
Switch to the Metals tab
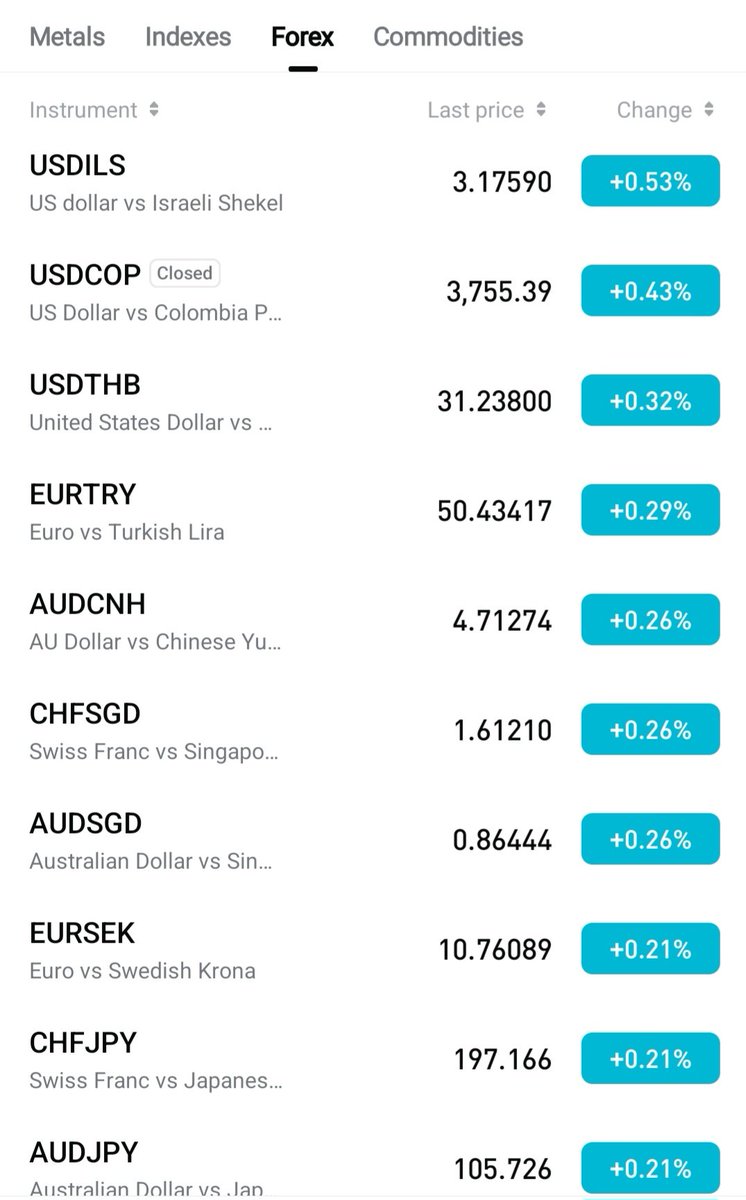[x=67, y=37]
